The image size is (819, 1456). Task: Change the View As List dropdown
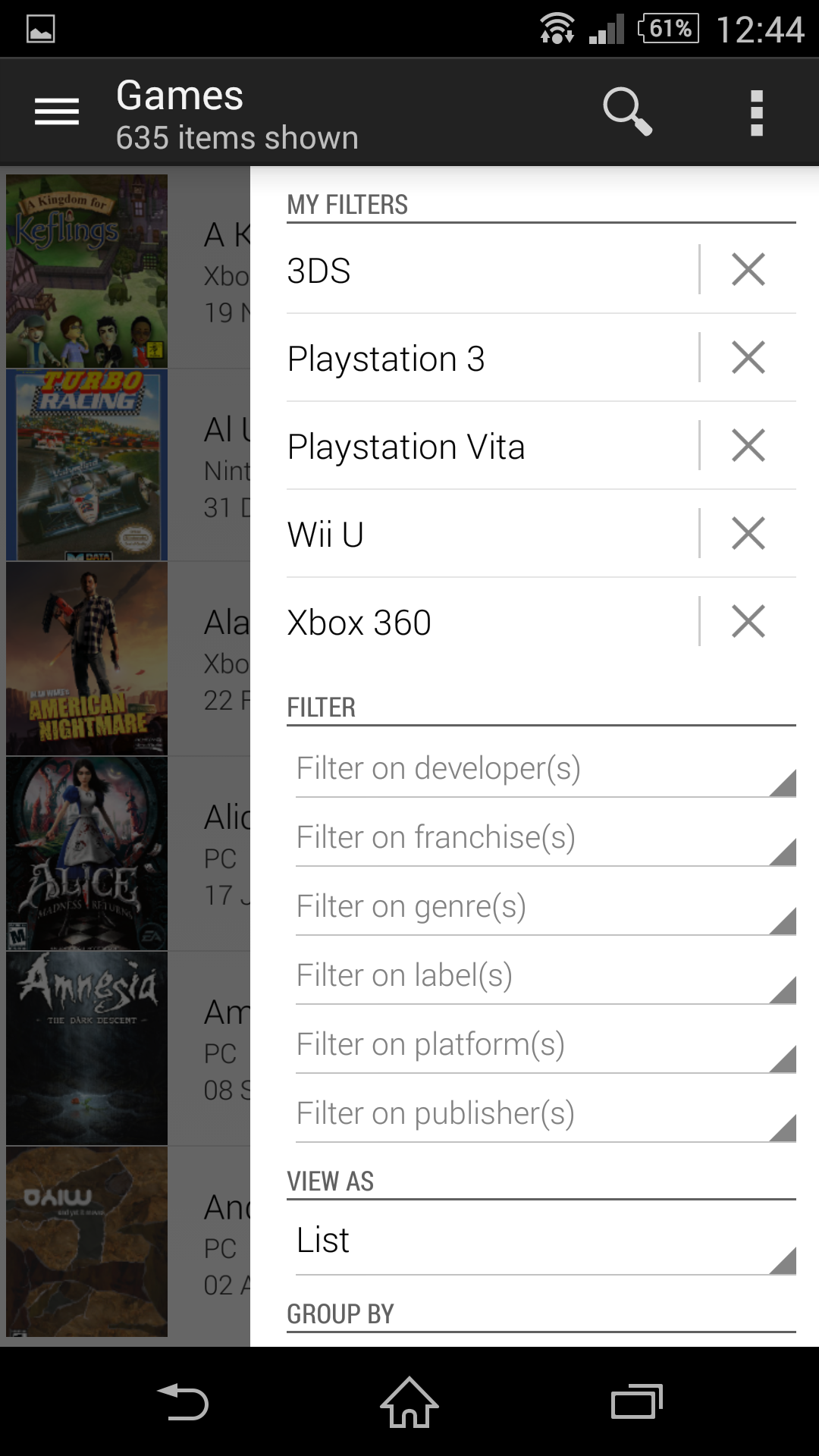click(544, 1241)
